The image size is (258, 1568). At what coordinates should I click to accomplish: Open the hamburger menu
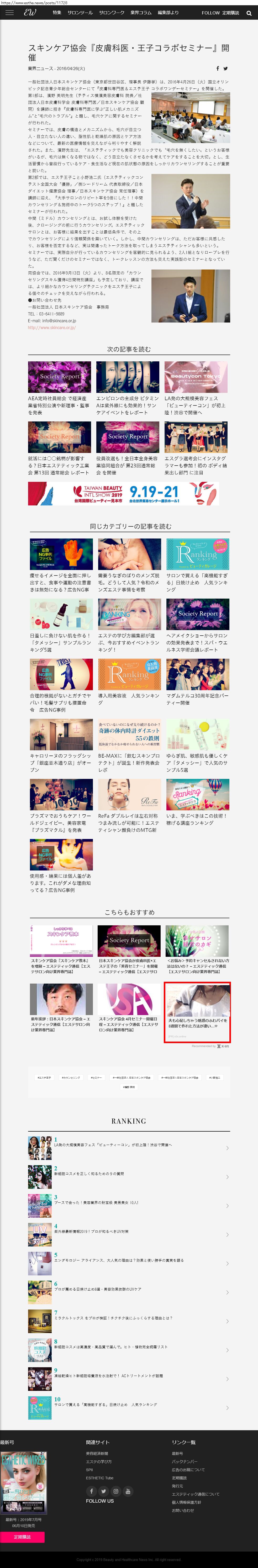(x=10, y=12)
